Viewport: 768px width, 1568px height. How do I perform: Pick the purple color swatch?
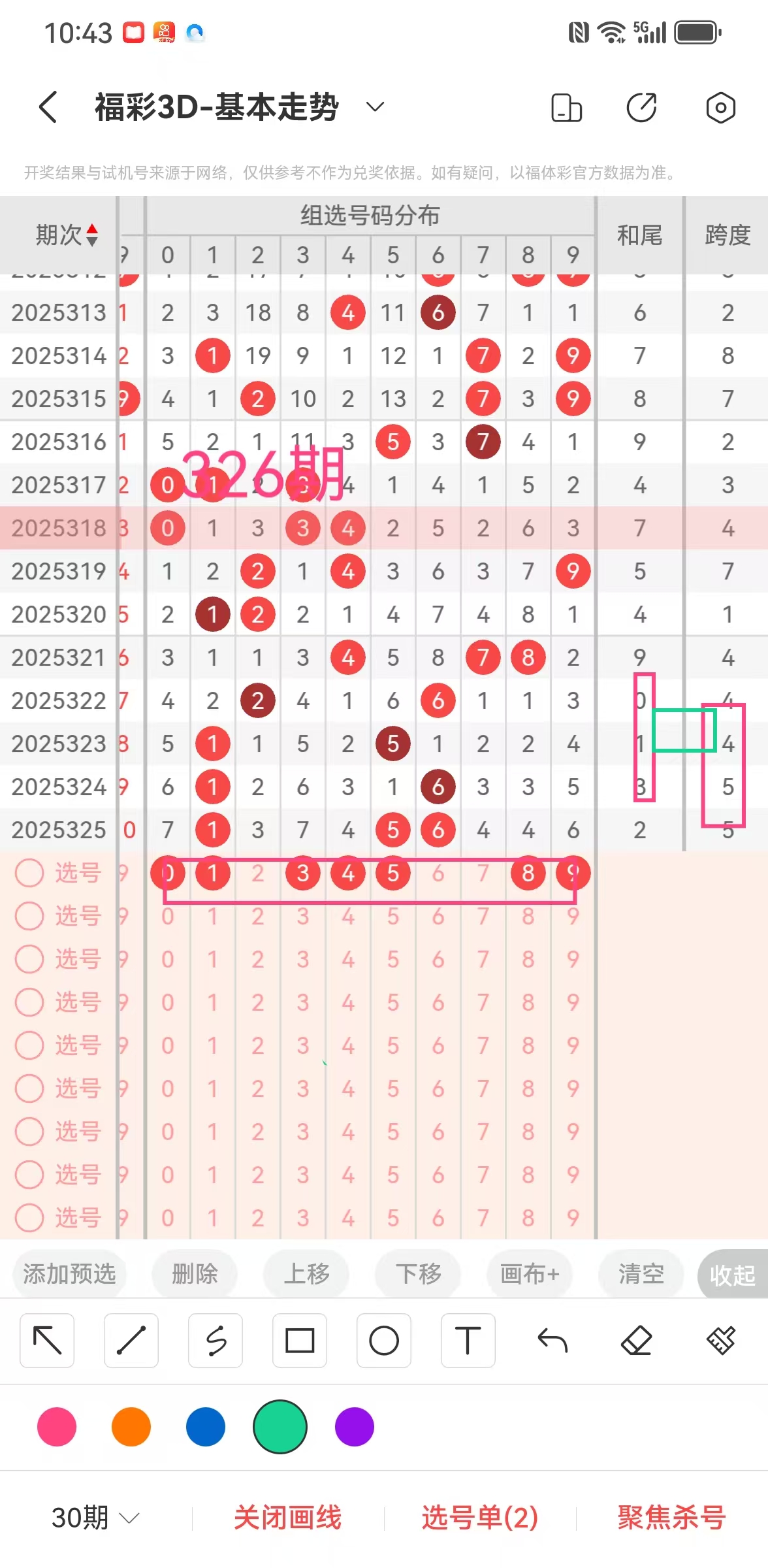(x=355, y=1427)
